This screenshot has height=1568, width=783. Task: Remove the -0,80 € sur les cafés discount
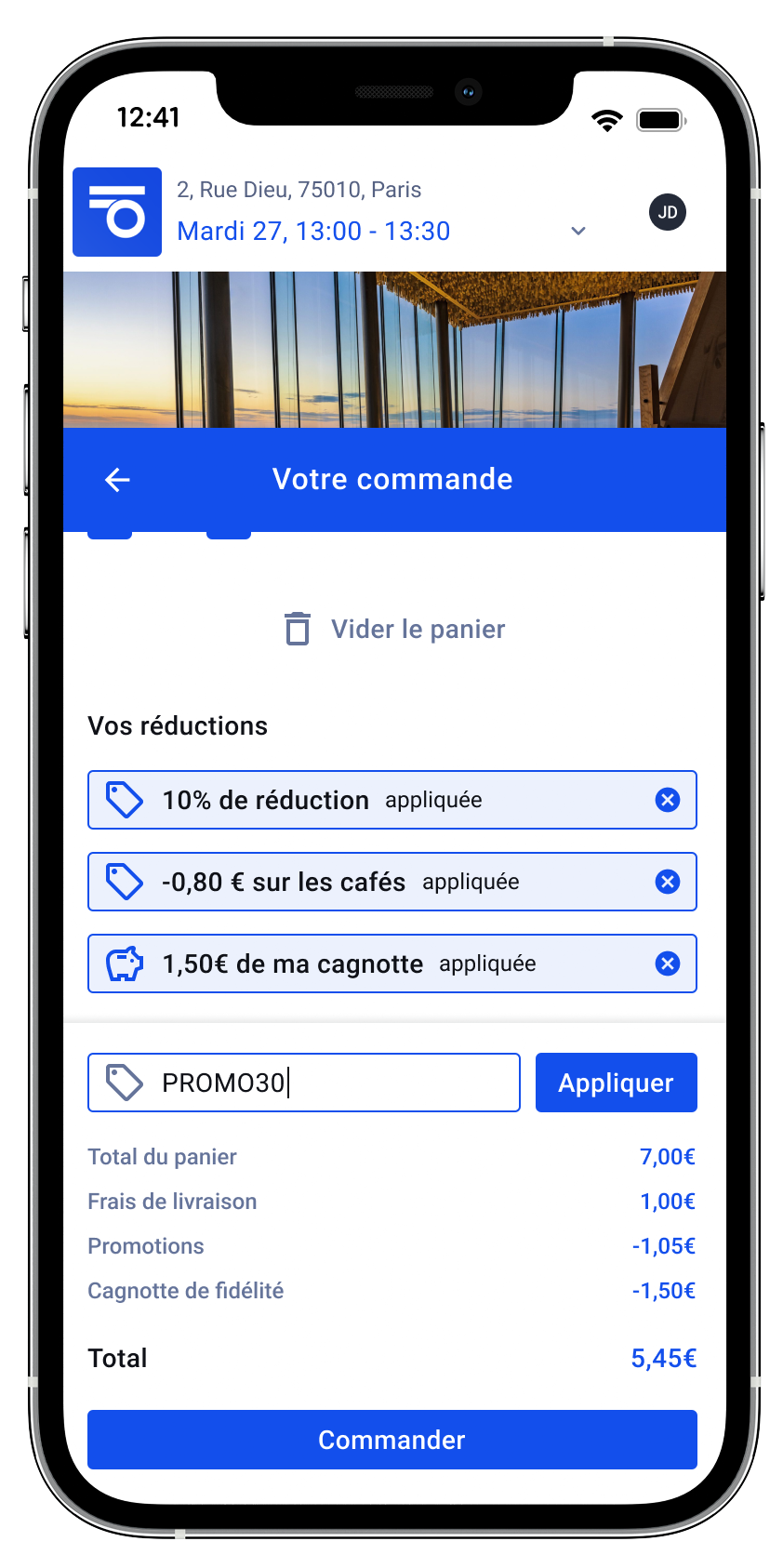[x=668, y=882]
